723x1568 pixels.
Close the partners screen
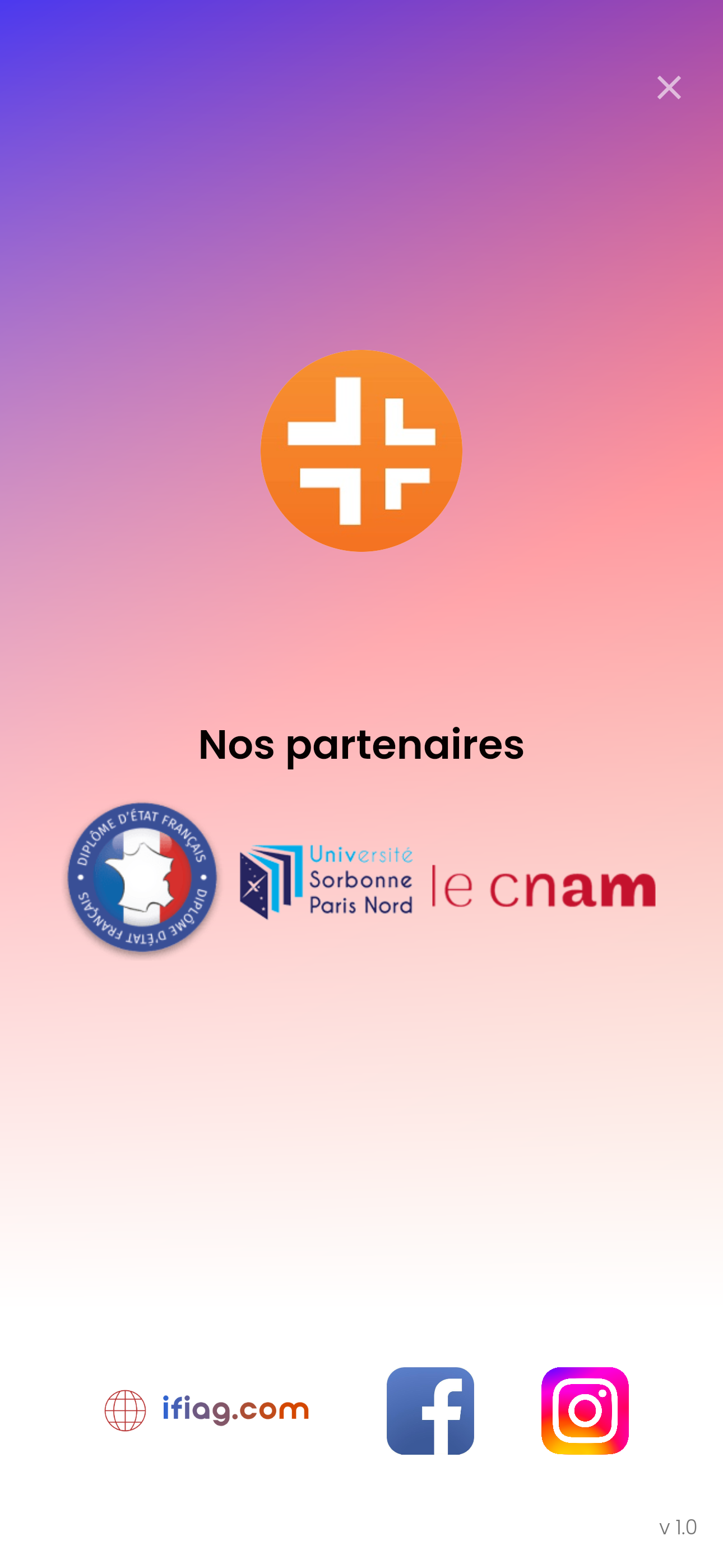point(668,87)
